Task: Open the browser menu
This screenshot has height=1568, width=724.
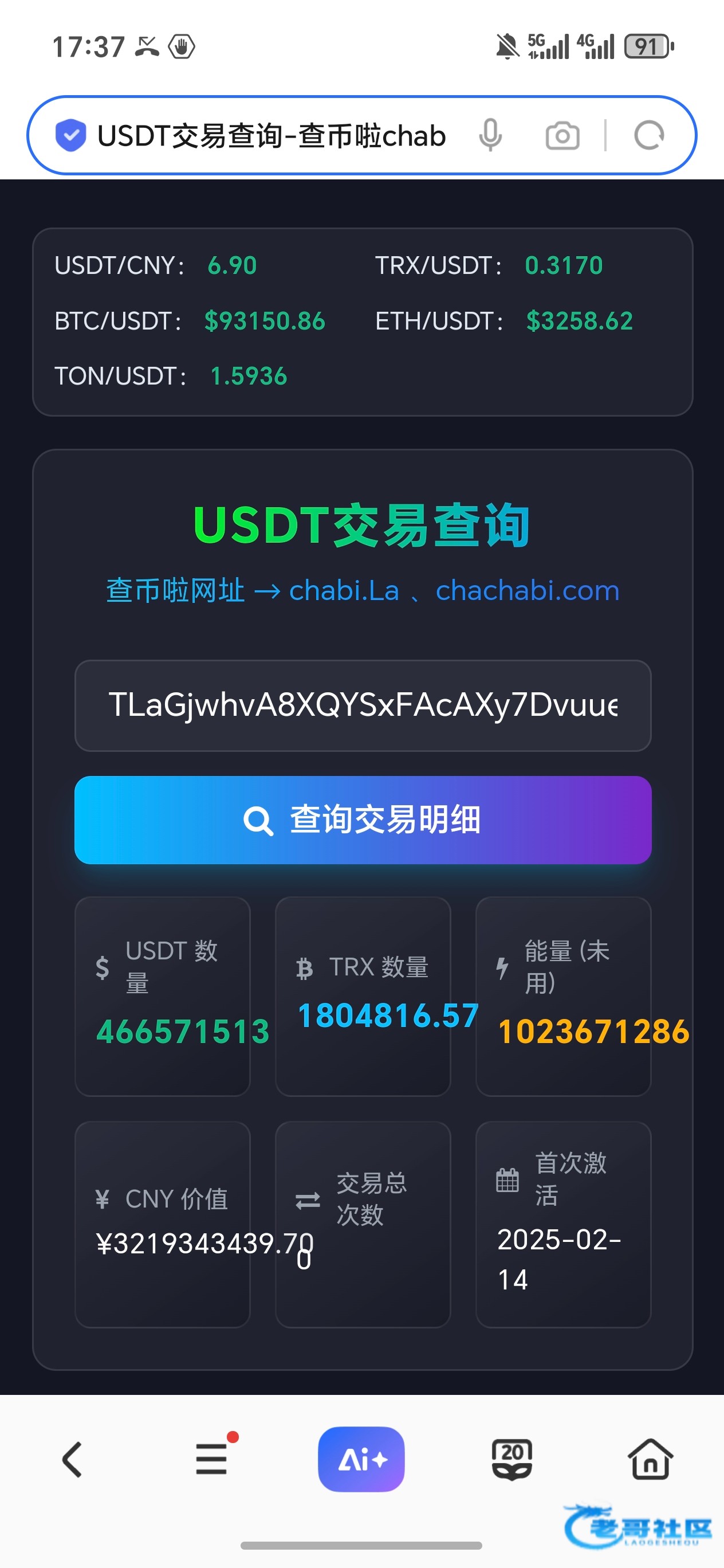Action: click(x=211, y=1459)
